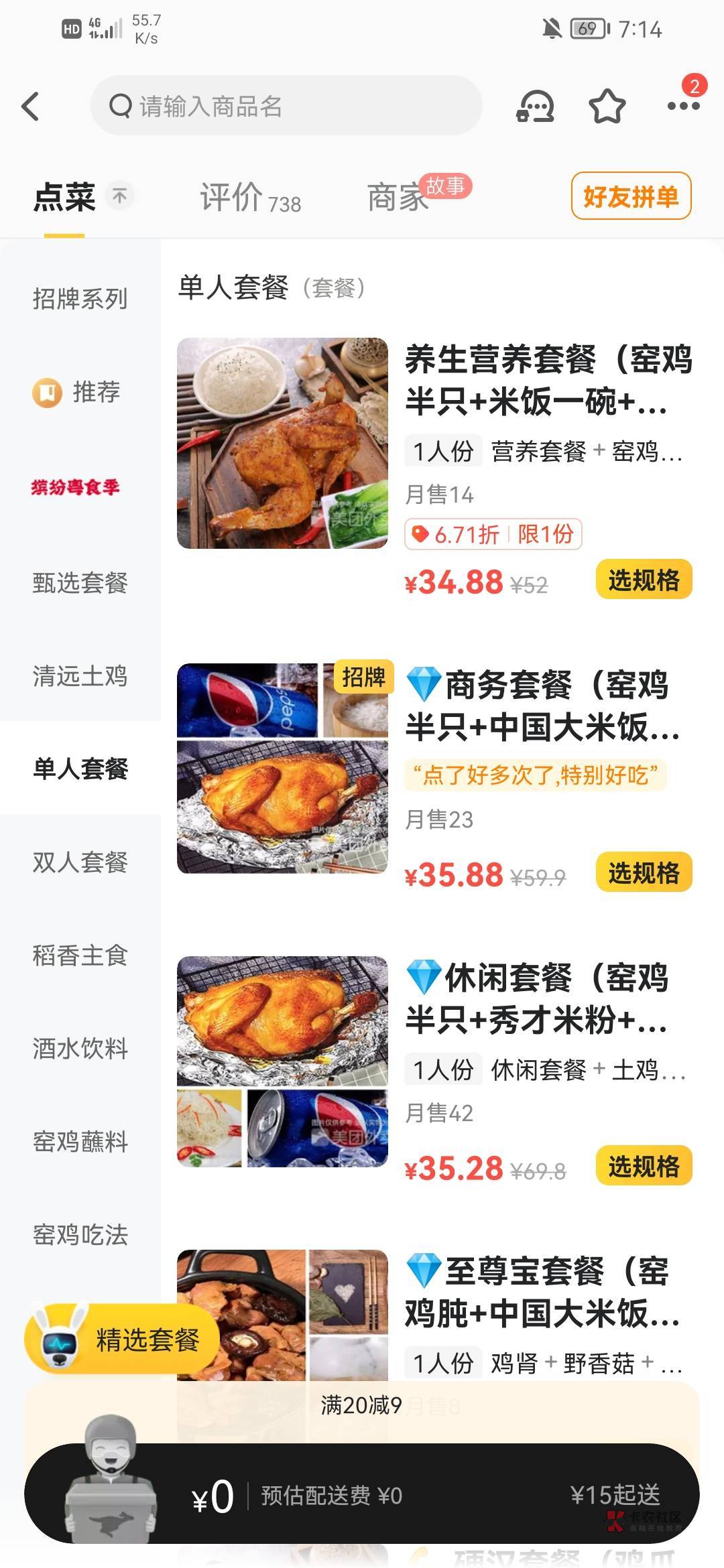Open the 清远土鸡 category

click(x=80, y=676)
